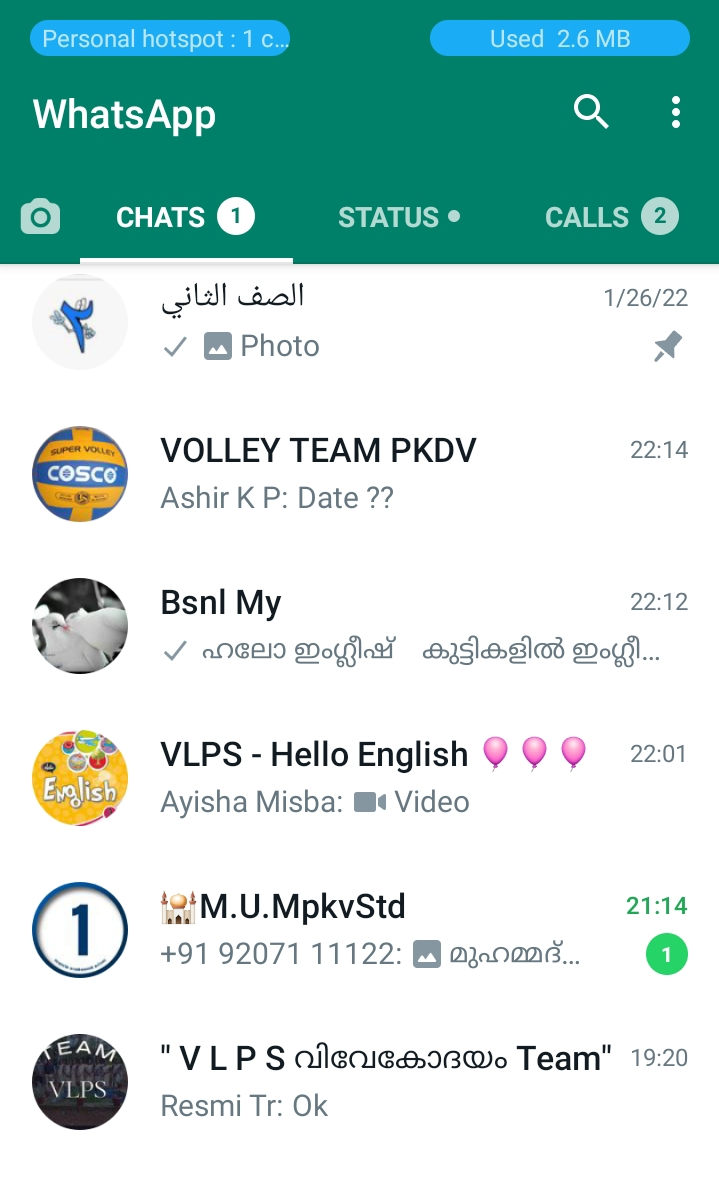Switch to the CALLS tab
Screen dimensions: 719x1182
click(x=611, y=217)
